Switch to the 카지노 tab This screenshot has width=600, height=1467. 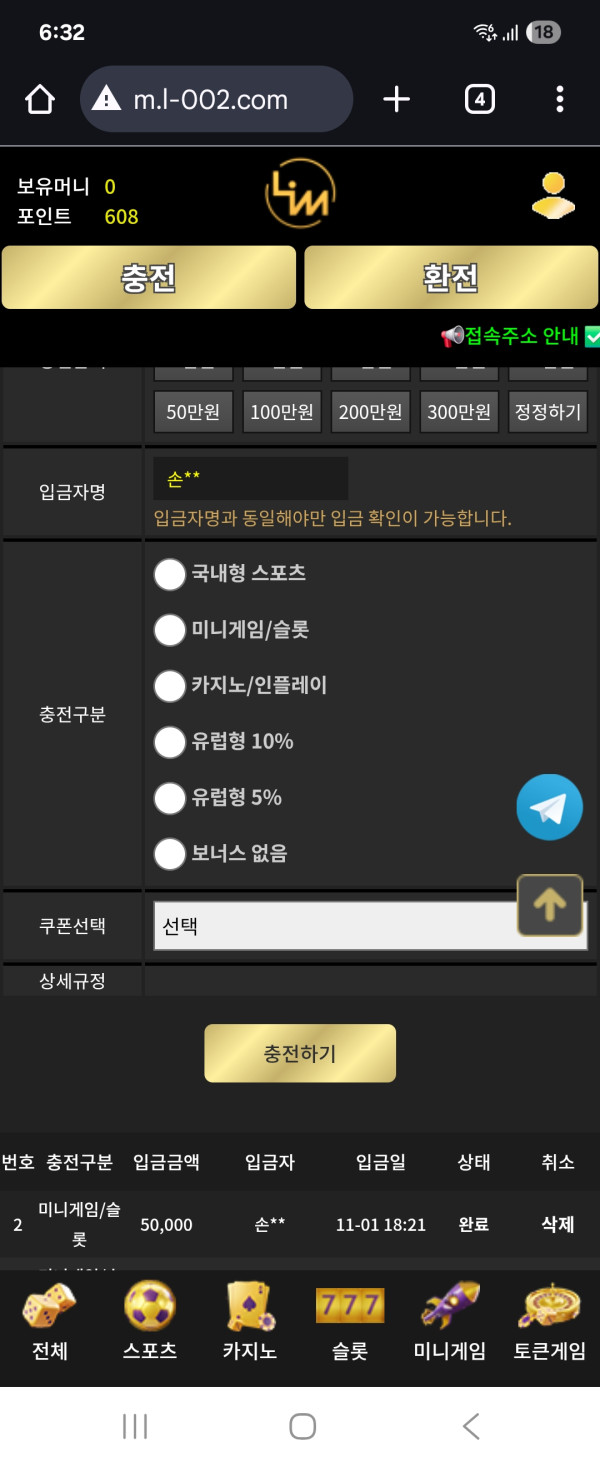point(249,1322)
